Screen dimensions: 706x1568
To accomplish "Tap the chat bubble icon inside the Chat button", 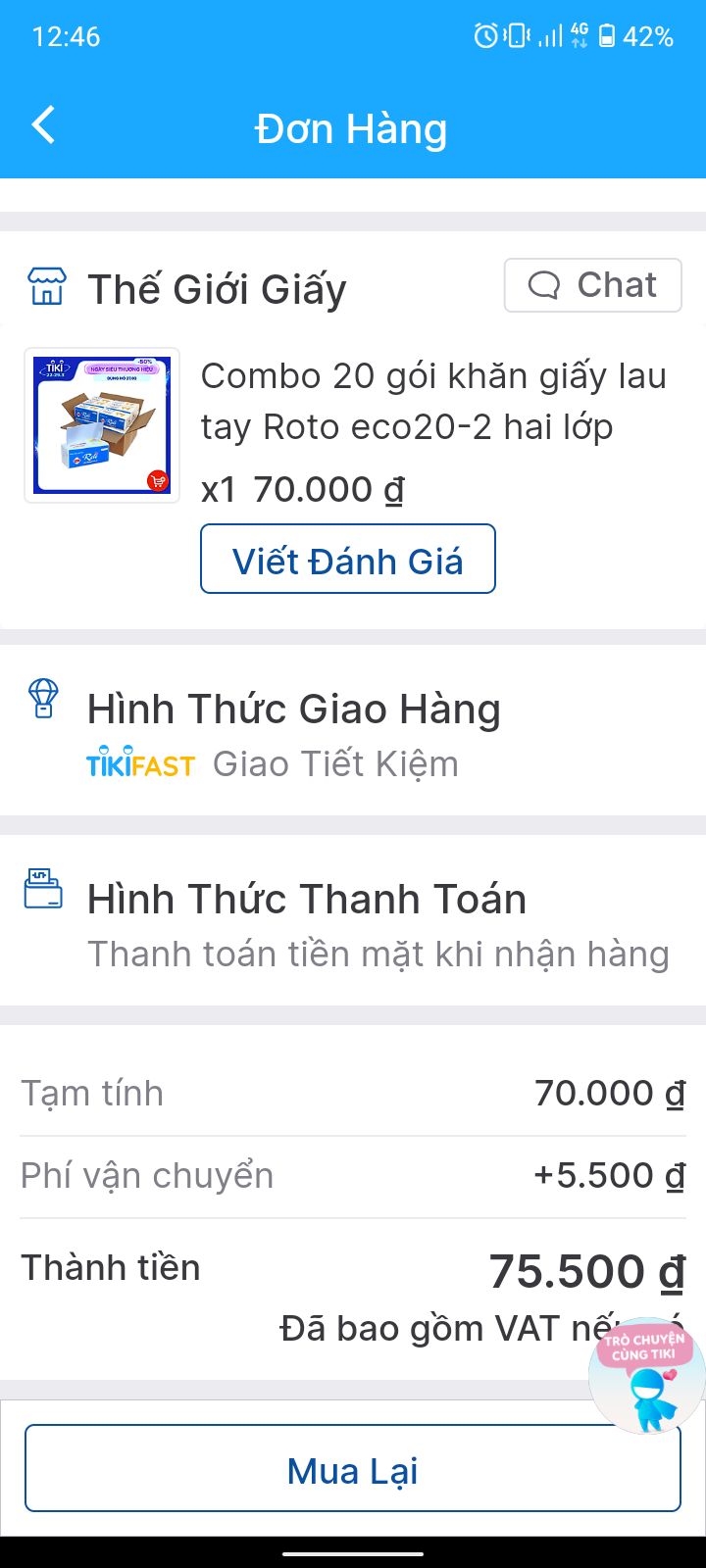I will 541,284.
